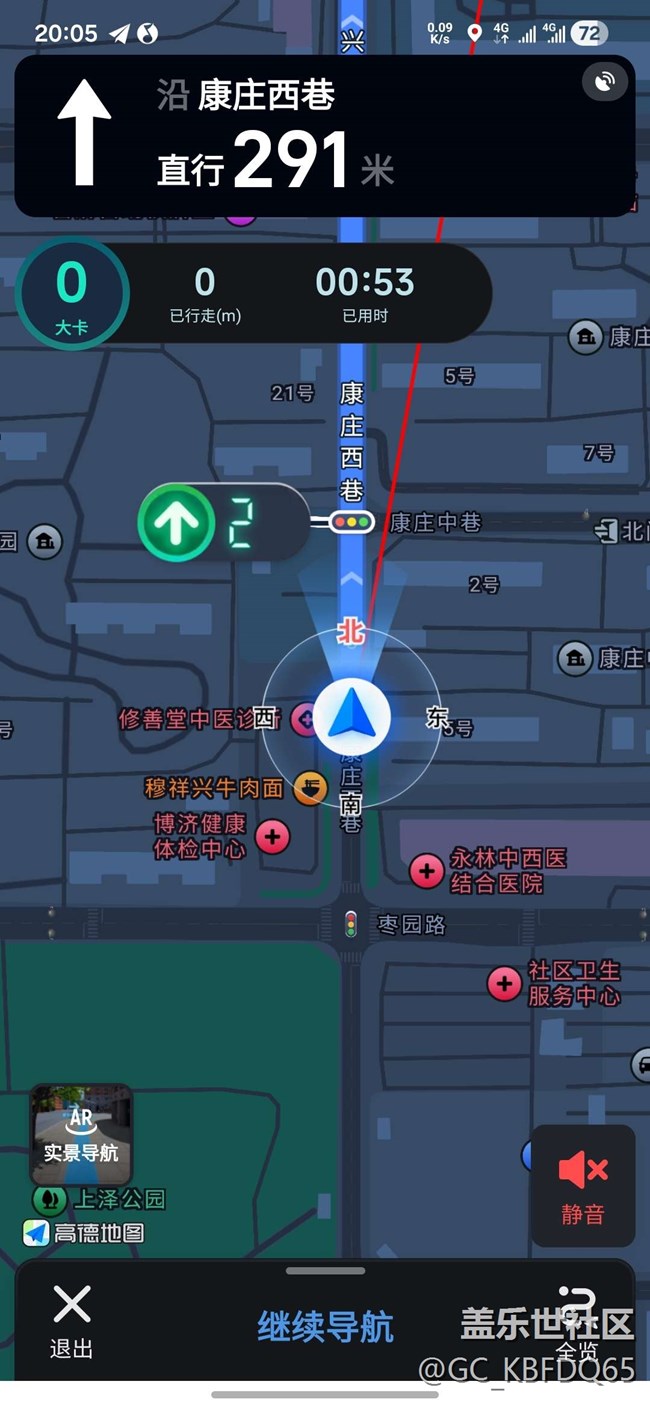Tap the 修善堂中医诊所 clinic marker
The width and height of the screenshot is (650, 1408).
click(303, 718)
